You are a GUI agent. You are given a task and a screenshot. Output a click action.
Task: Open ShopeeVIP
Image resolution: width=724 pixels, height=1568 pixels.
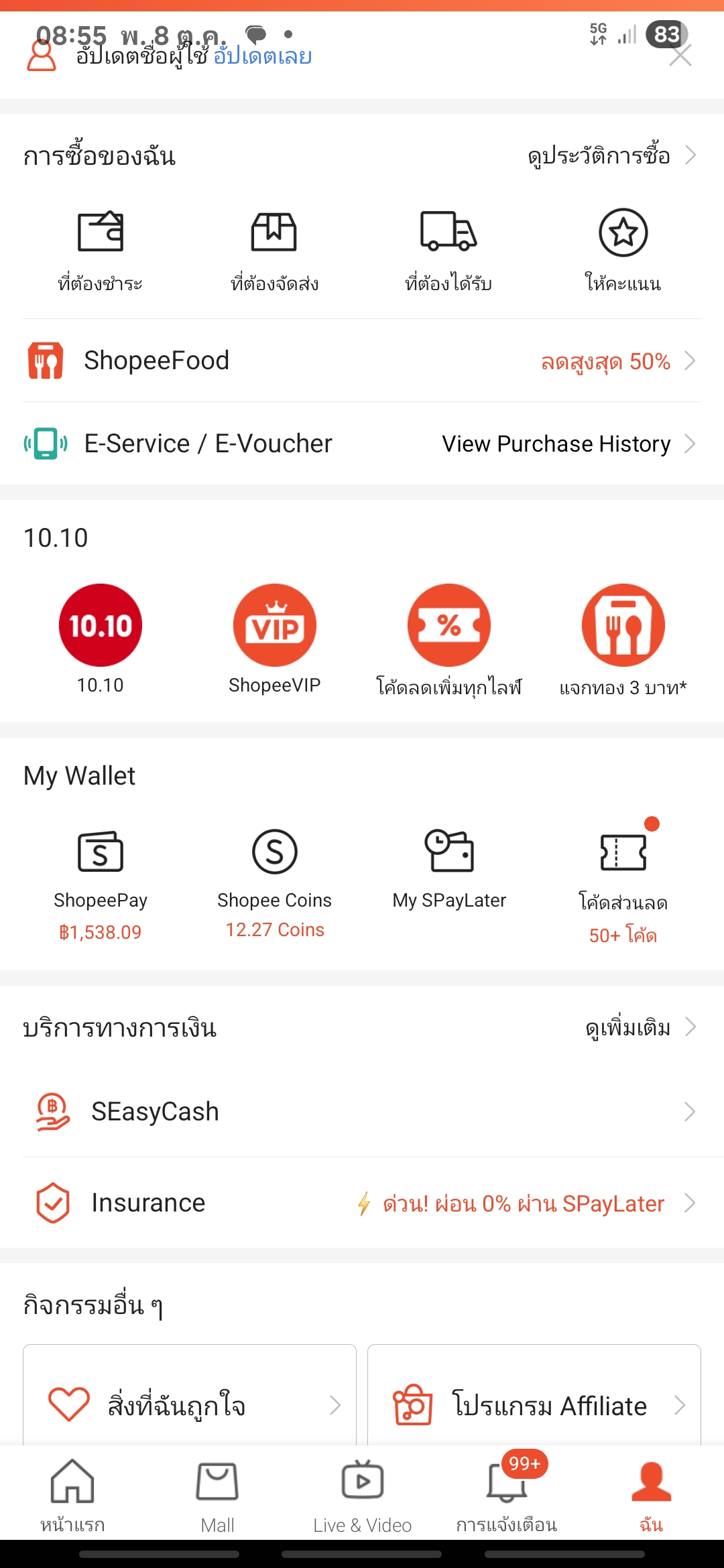click(274, 638)
